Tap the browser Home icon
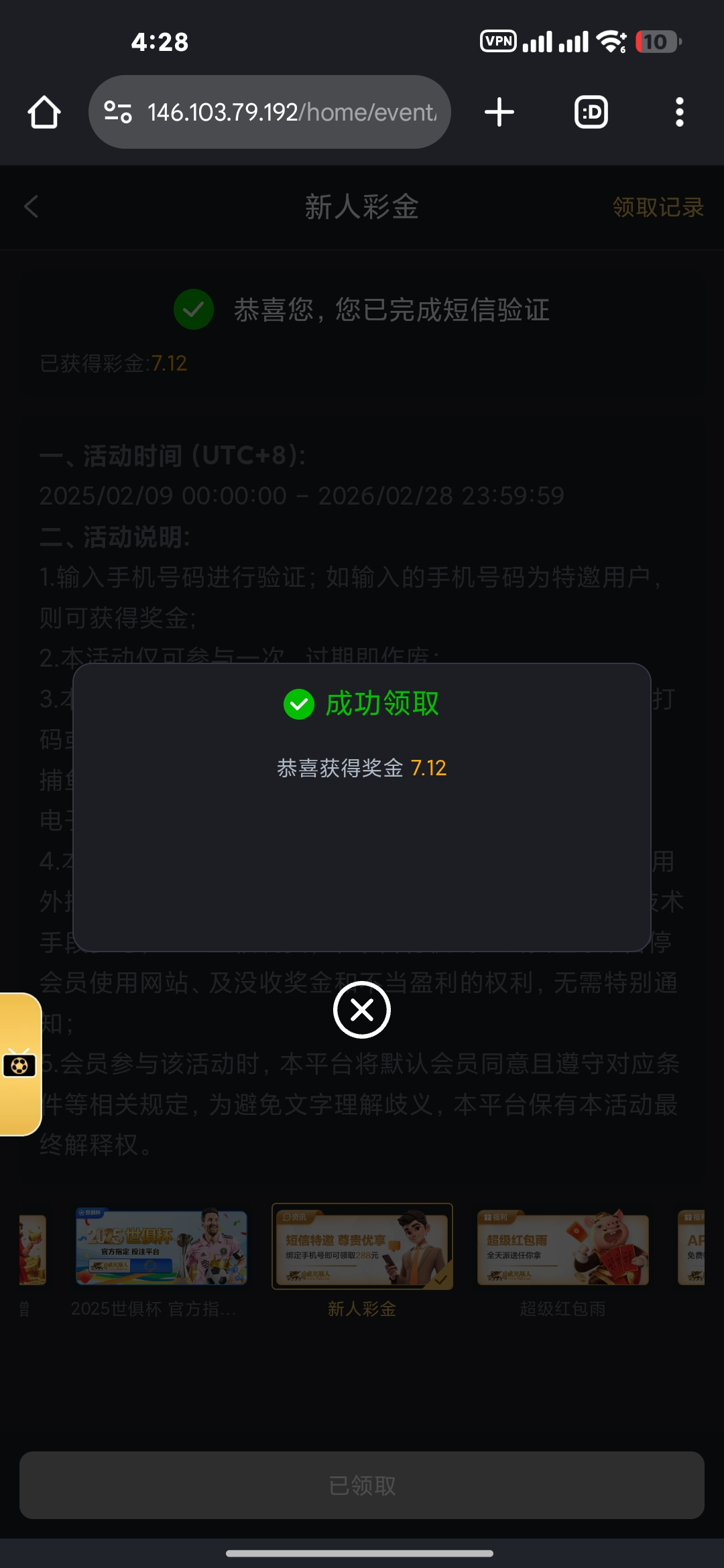The image size is (724, 1568). 43,111
